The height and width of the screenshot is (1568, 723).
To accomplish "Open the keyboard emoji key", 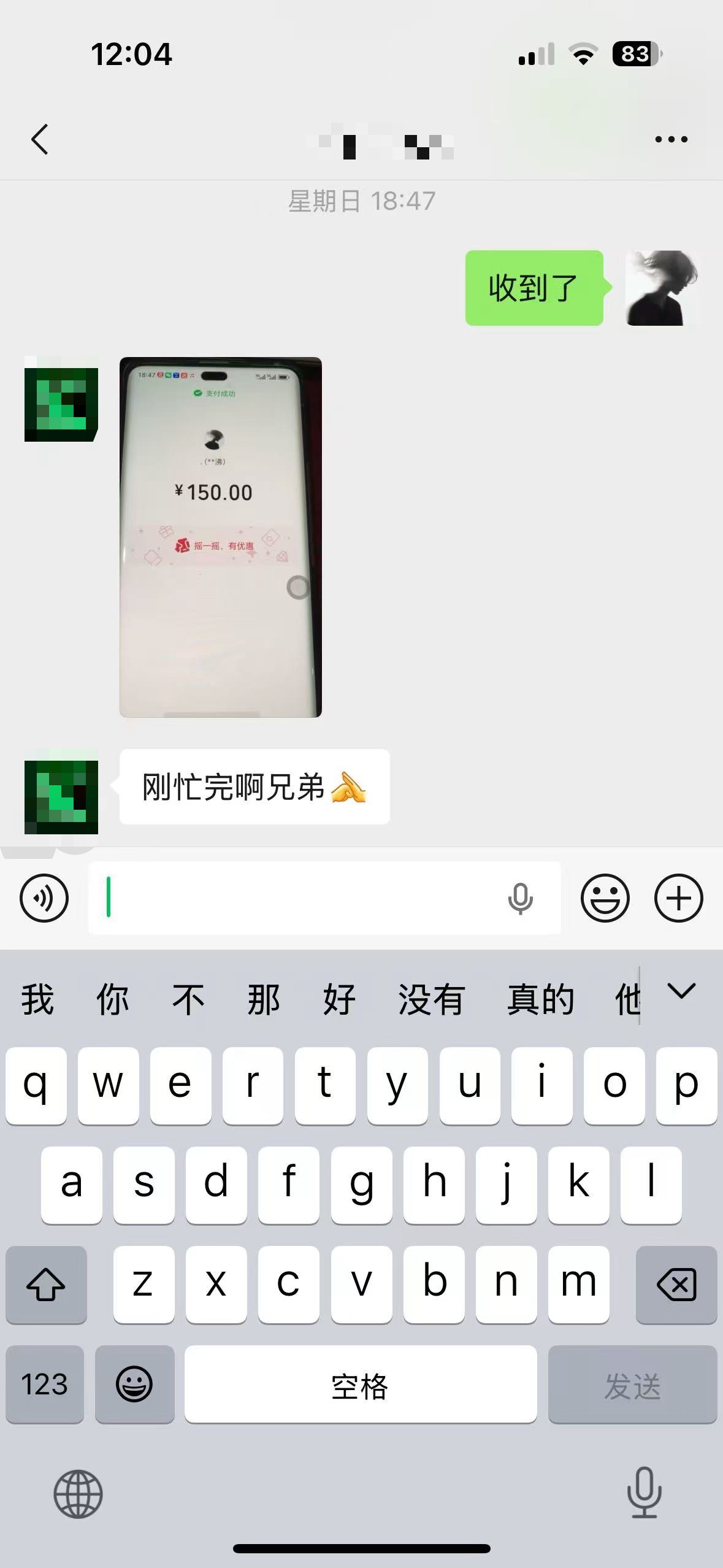I will pyautogui.click(x=134, y=1384).
